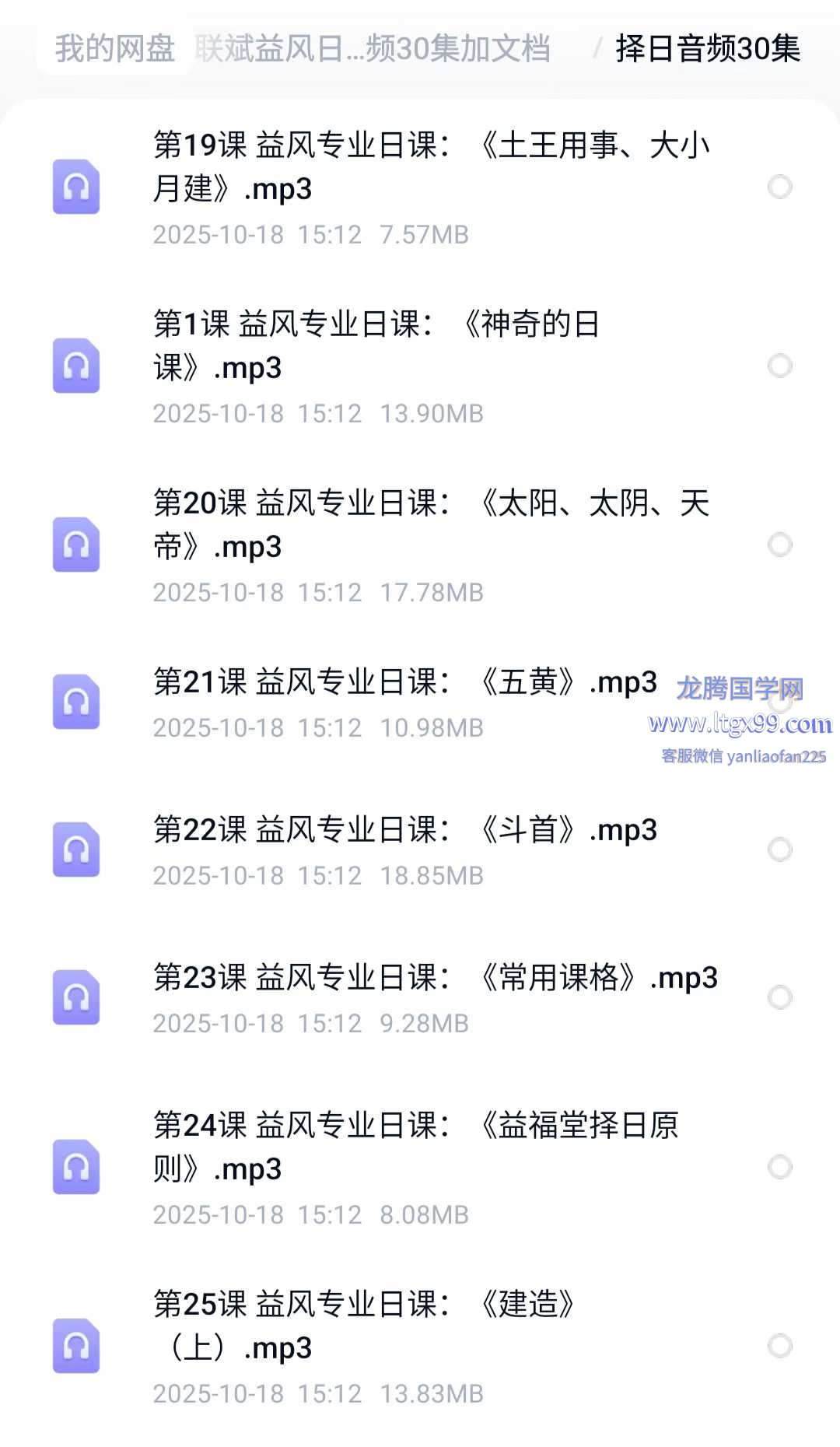Select the 第19课 file using its circle
The image size is (840, 1447).
(x=779, y=187)
